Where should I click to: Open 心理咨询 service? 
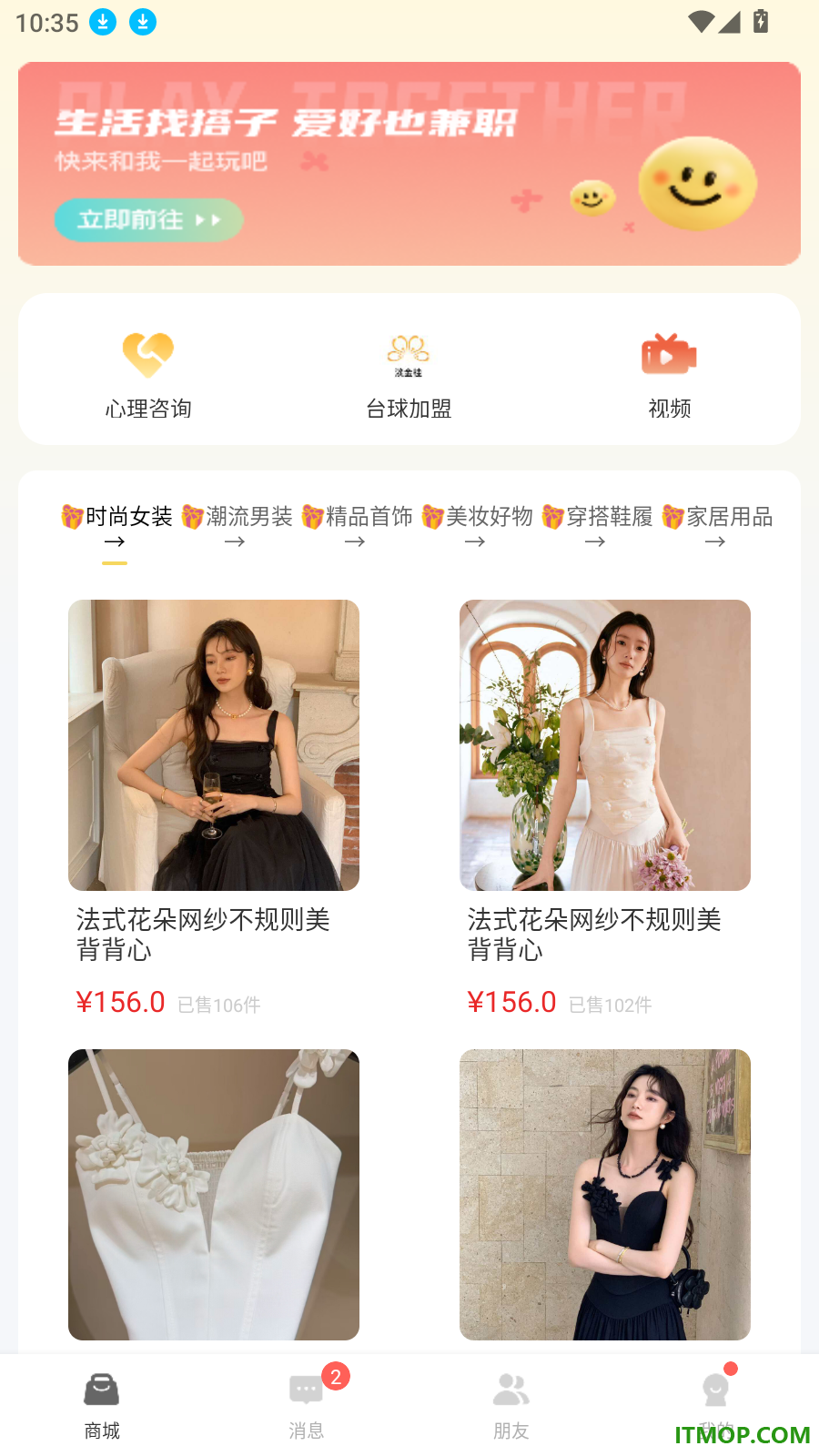pos(148,374)
